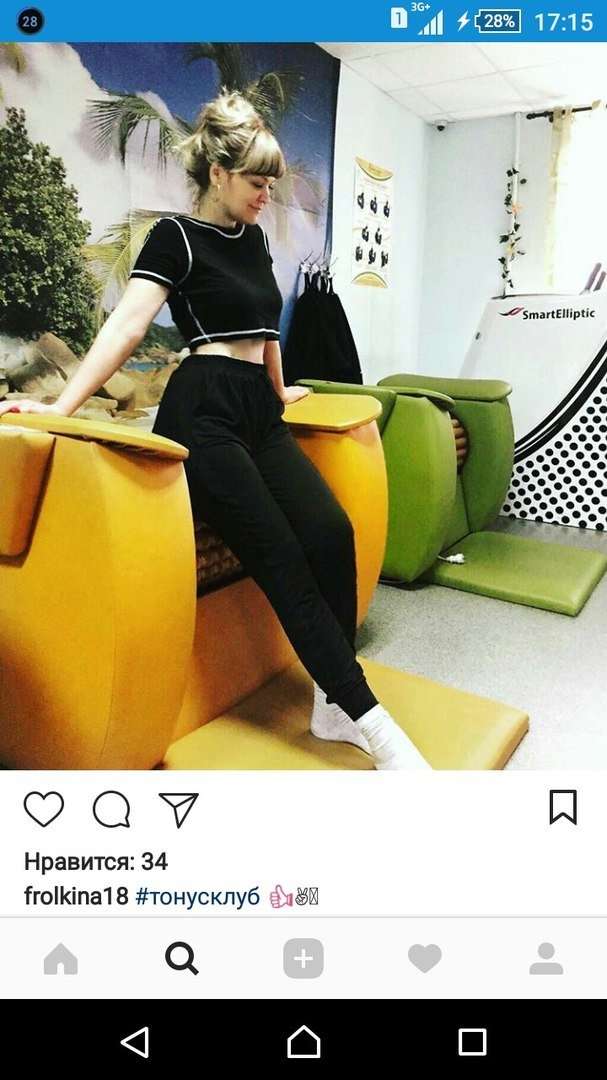Bookmark this post
The width and height of the screenshot is (607, 1080).
563,807
